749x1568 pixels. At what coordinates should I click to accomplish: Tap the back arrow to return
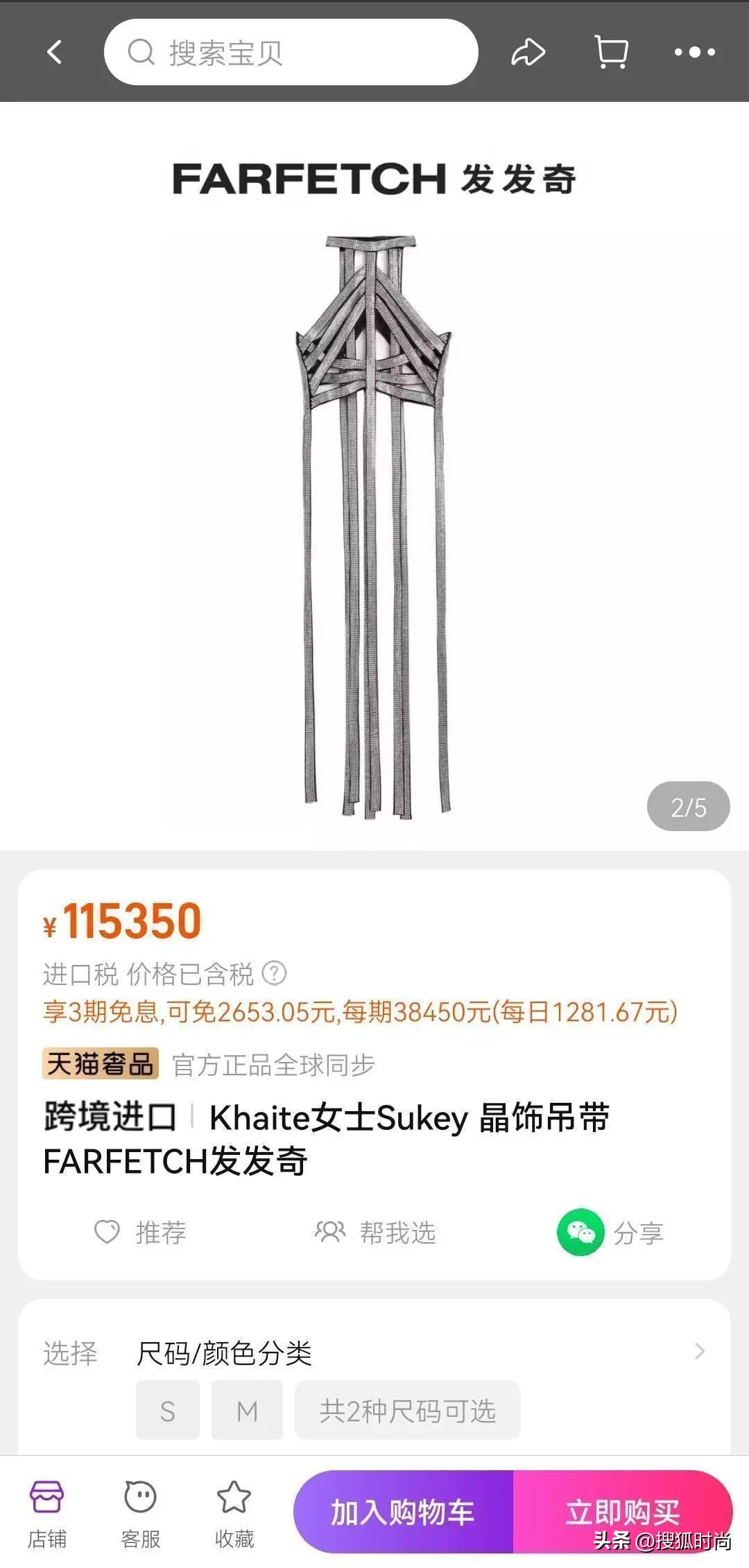(x=55, y=51)
